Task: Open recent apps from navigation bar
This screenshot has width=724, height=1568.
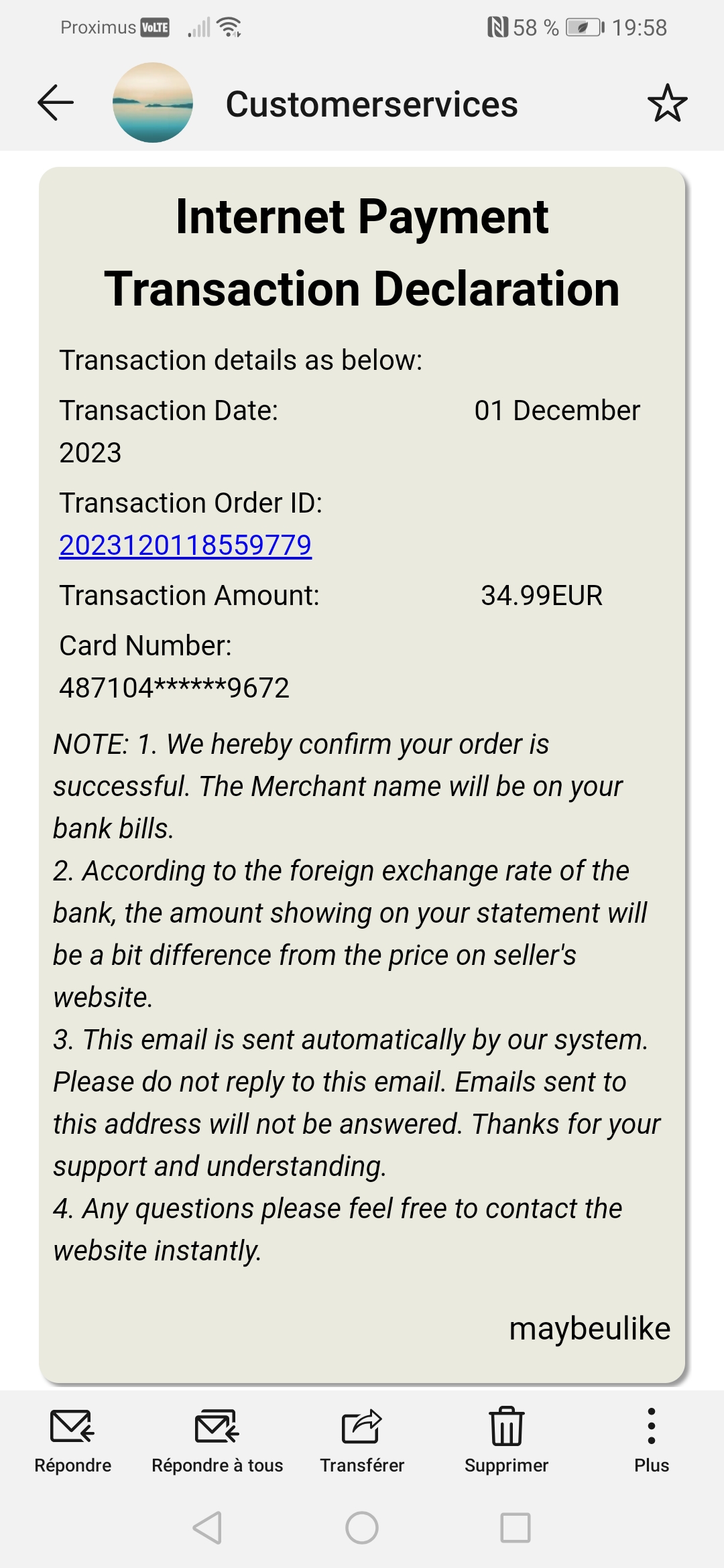Action: tap(516, 1528)
